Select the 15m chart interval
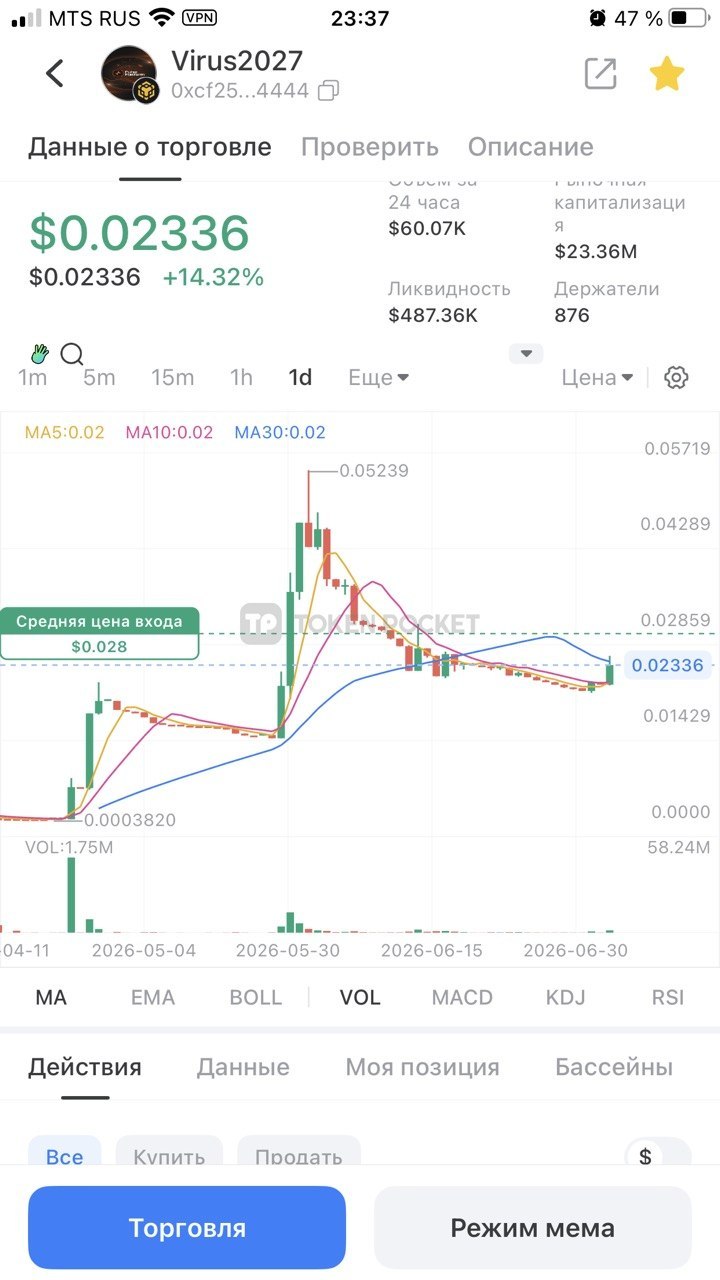 pyautogui.click(x=173, y=377)
